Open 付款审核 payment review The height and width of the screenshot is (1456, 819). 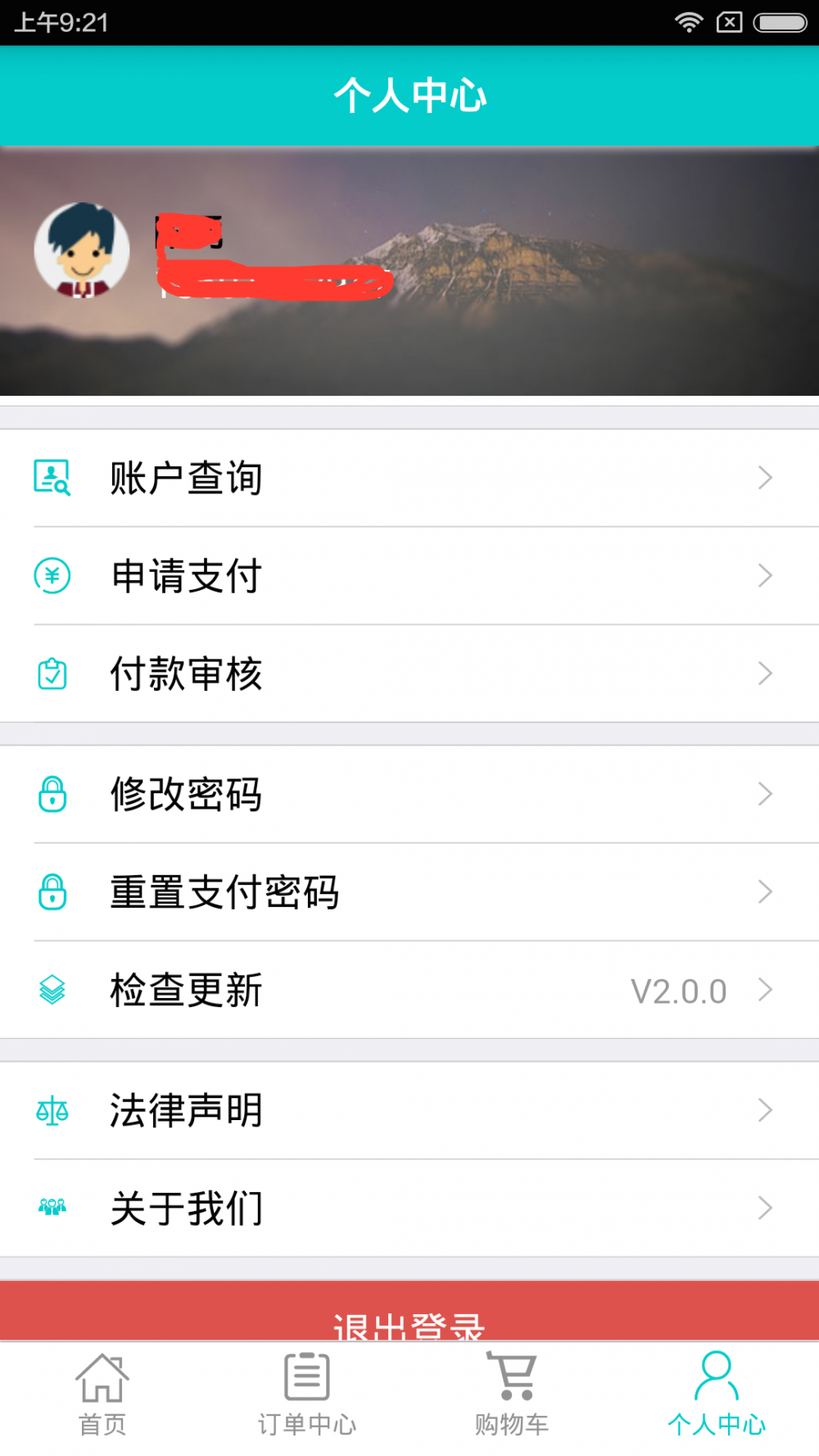409,674
